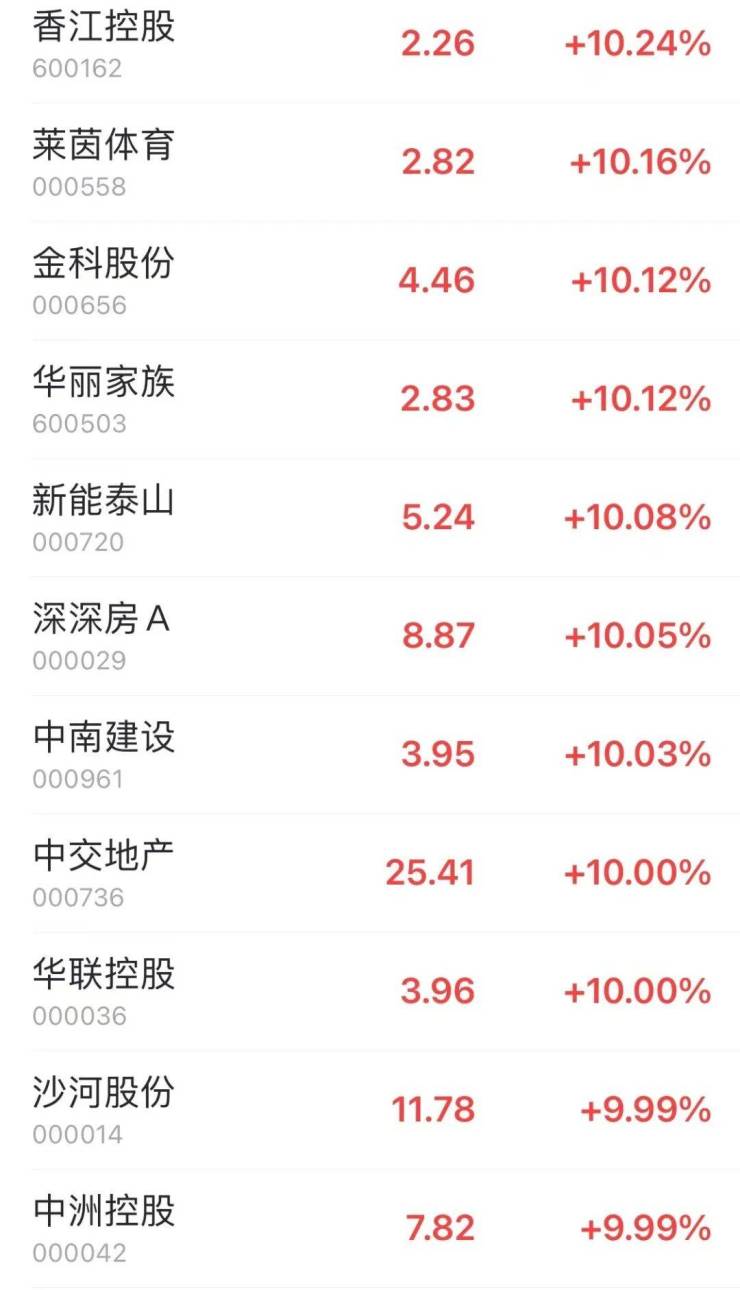Select the 华联控股 row

(370, 991)
